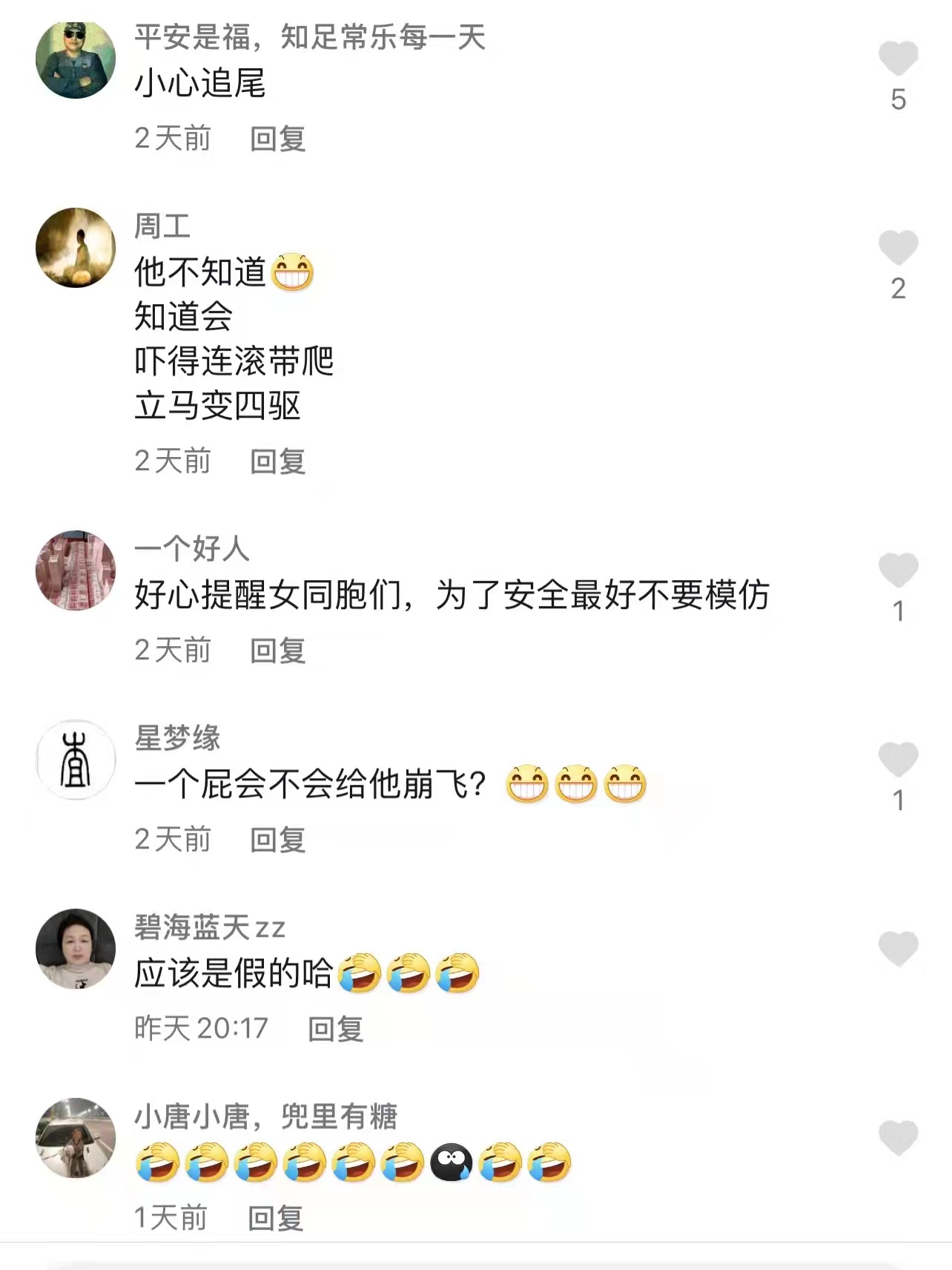
Task: Toggle the heart on the 1-like 星梦缘 comment
Action: click(897, 757)
